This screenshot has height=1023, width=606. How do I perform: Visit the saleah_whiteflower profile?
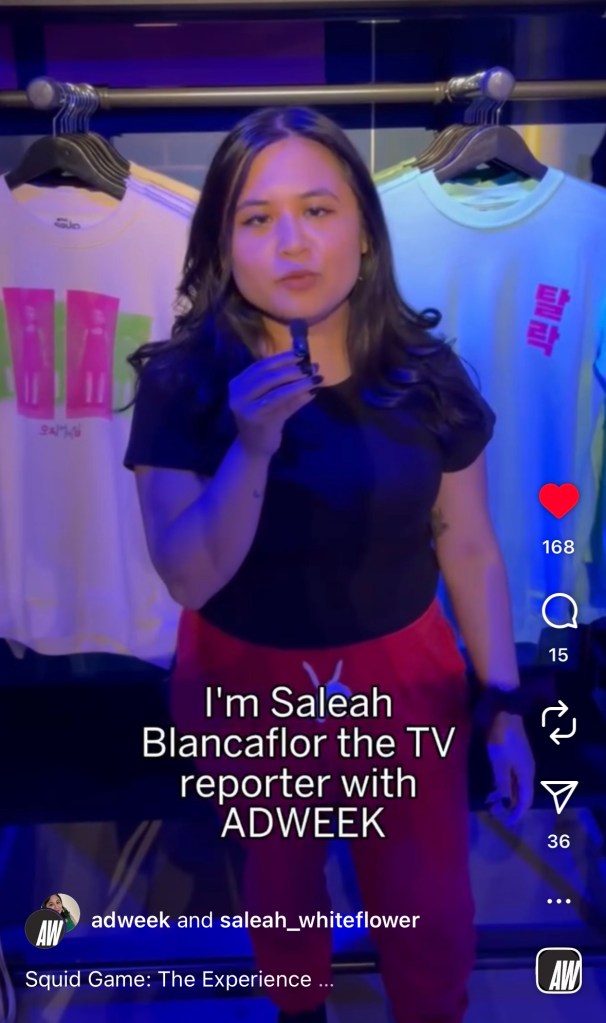click(319, 920)
